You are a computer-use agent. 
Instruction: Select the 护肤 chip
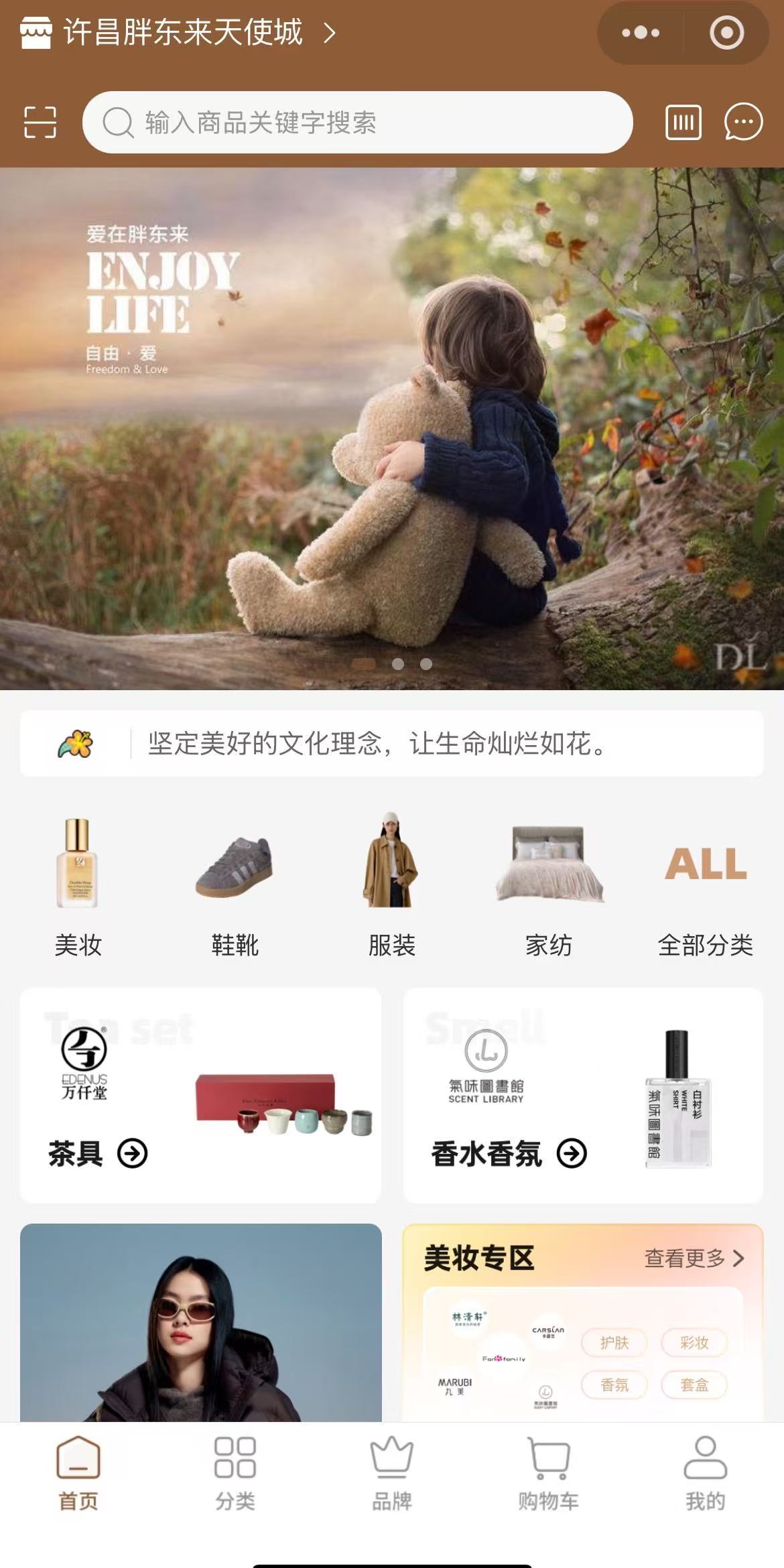tap(614, 1343)
